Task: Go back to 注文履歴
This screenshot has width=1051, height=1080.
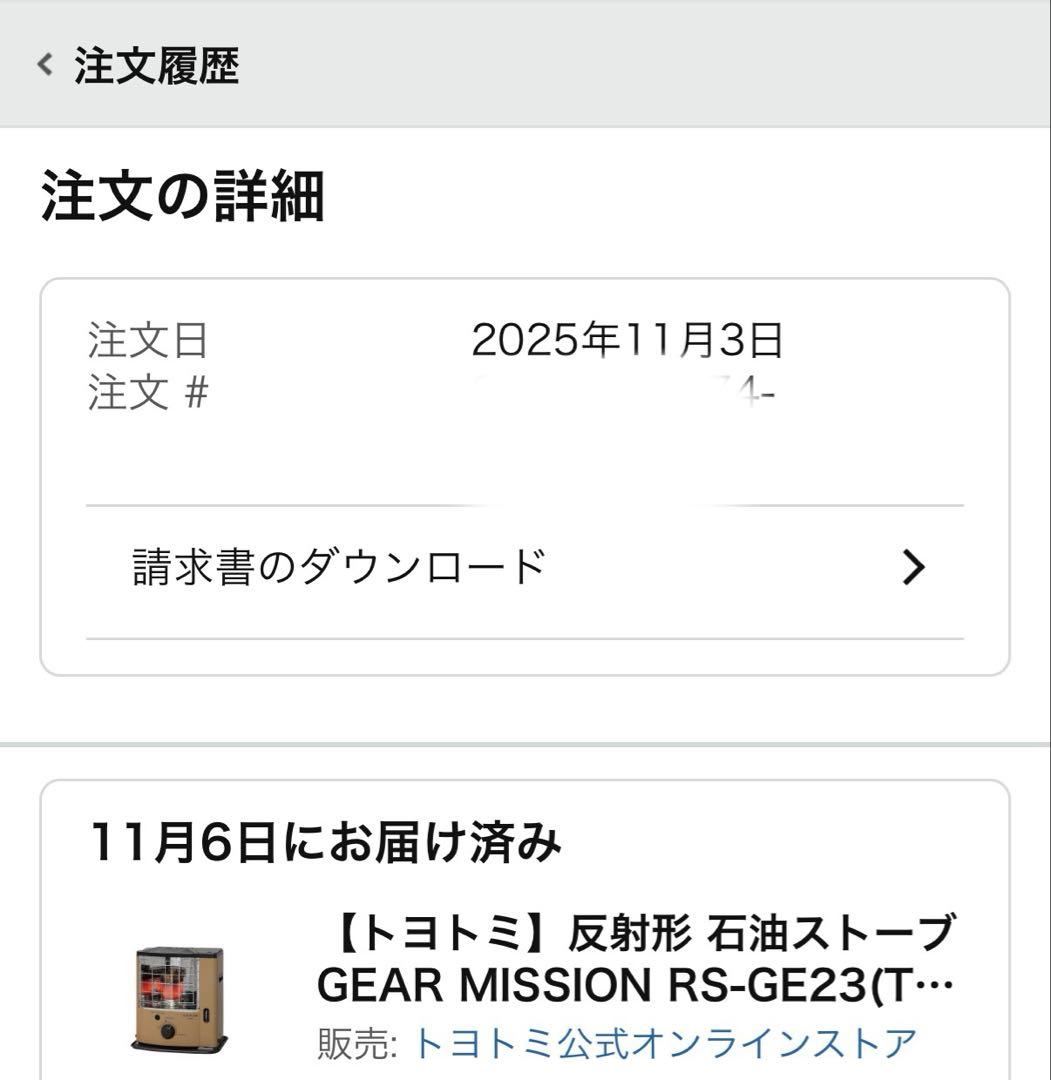Action: click(138, 65)
